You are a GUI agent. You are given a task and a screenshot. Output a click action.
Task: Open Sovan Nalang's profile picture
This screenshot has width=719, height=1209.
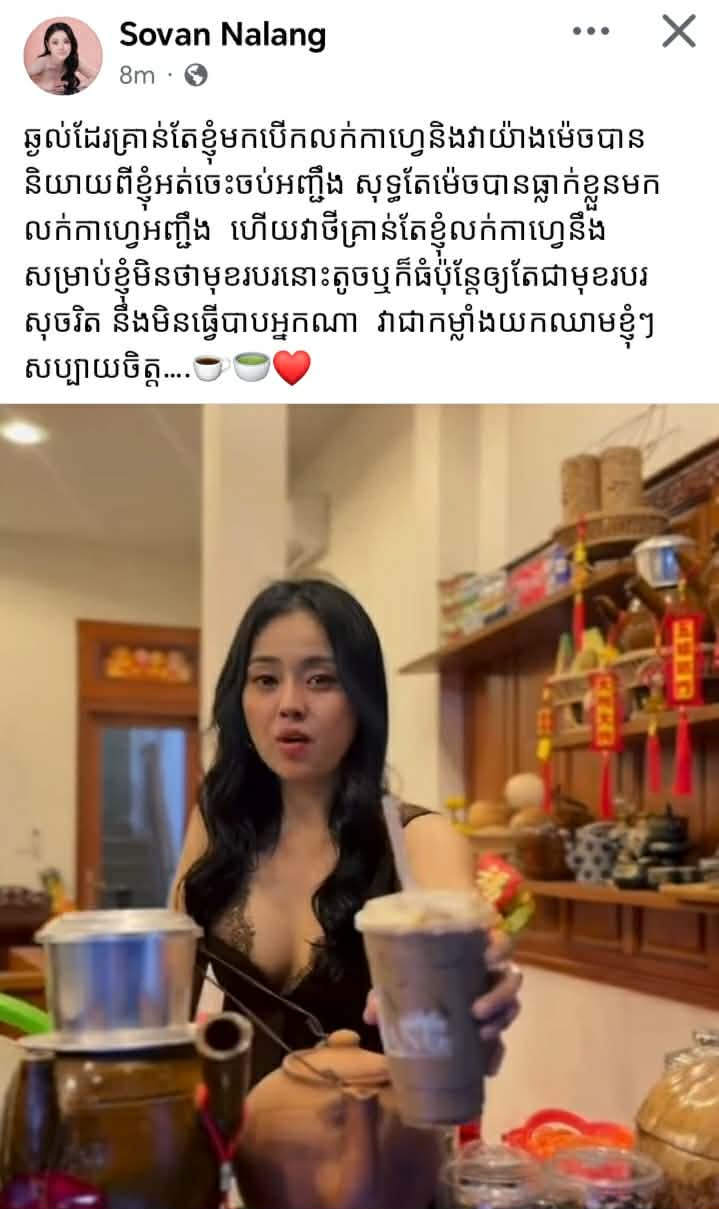[62, 55]
